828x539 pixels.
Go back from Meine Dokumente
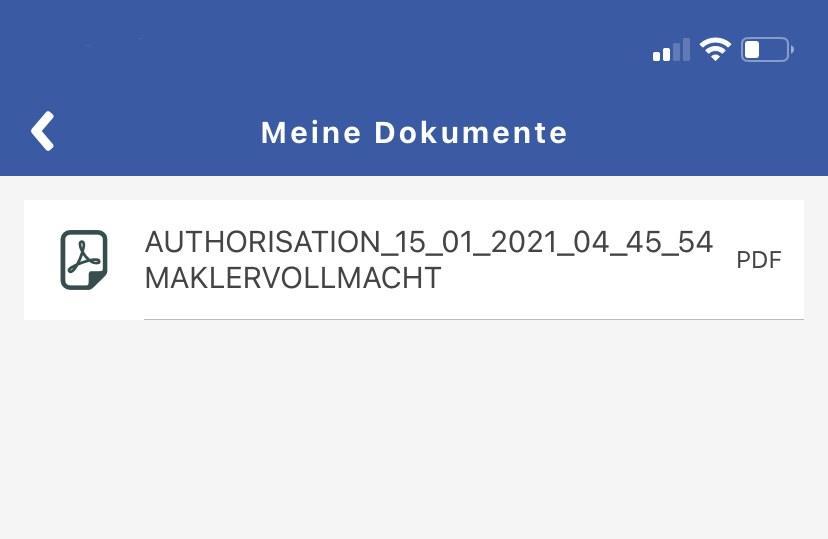pyautogui.click(x=42, y=131)
